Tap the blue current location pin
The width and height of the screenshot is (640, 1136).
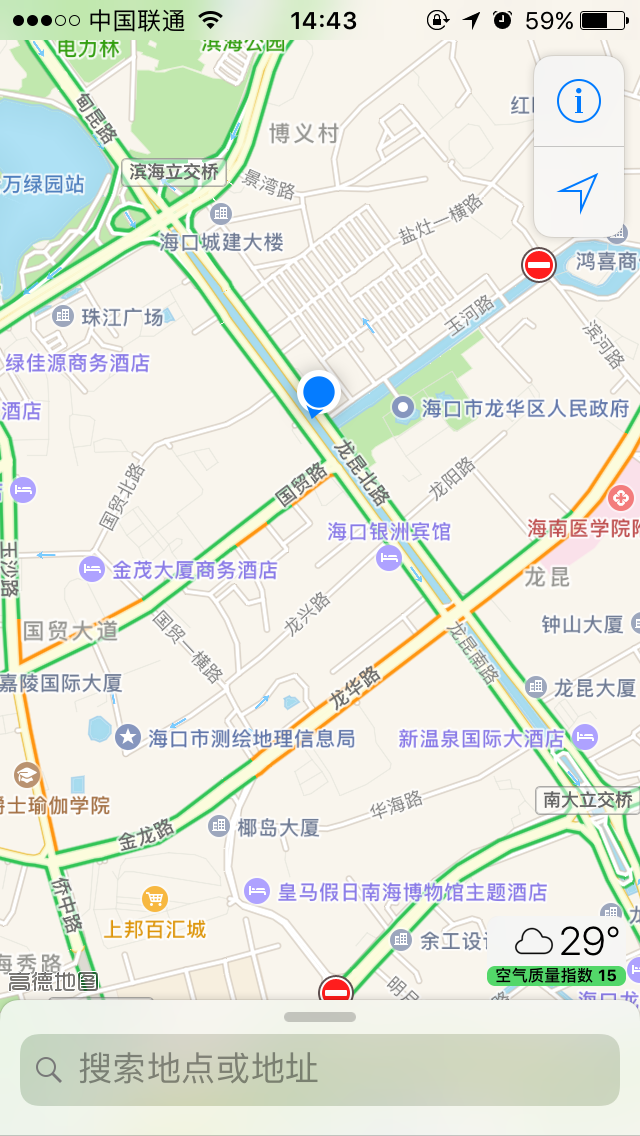[x=319, y=392]
